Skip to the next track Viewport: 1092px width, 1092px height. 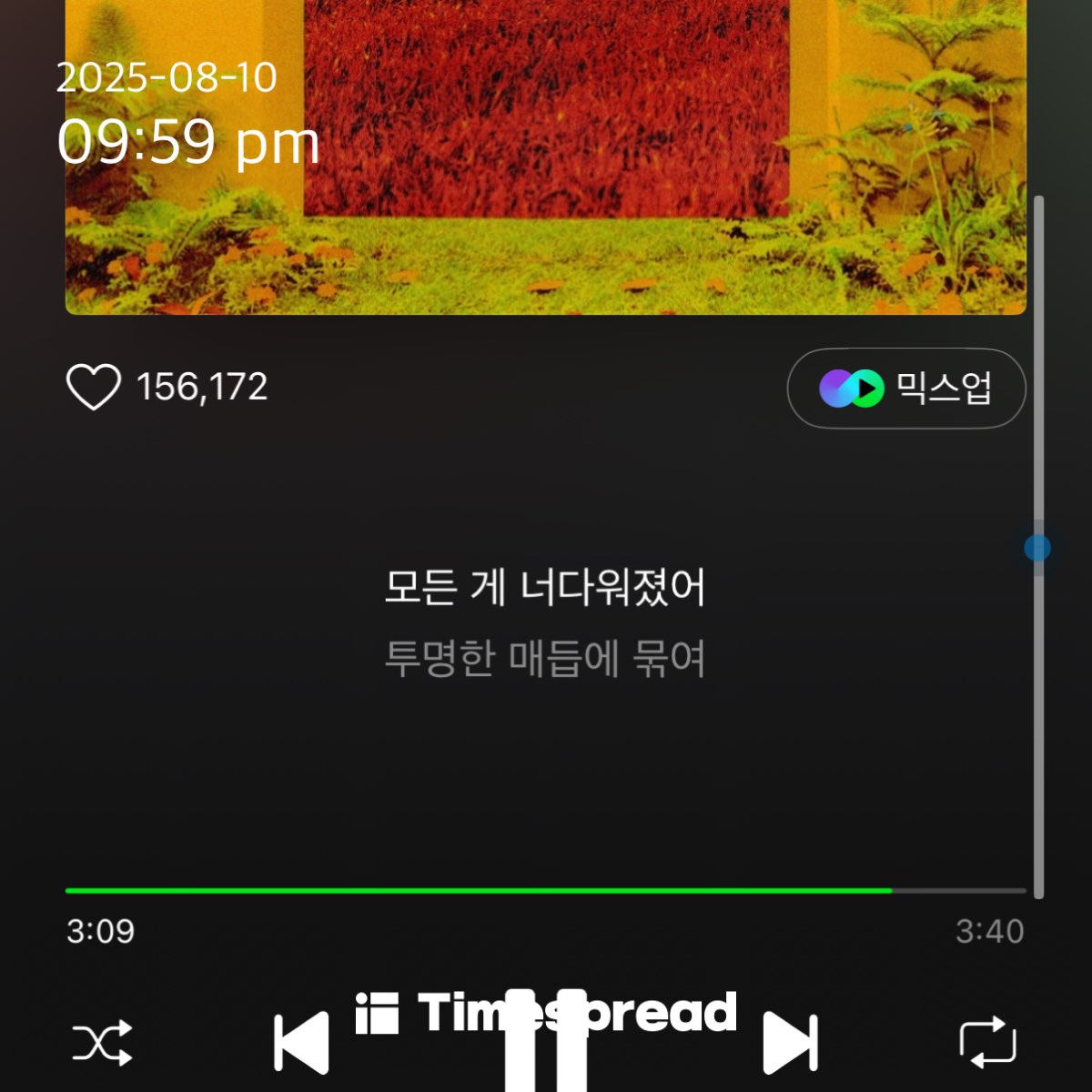pyautogui.click(x=790, y=1043)
